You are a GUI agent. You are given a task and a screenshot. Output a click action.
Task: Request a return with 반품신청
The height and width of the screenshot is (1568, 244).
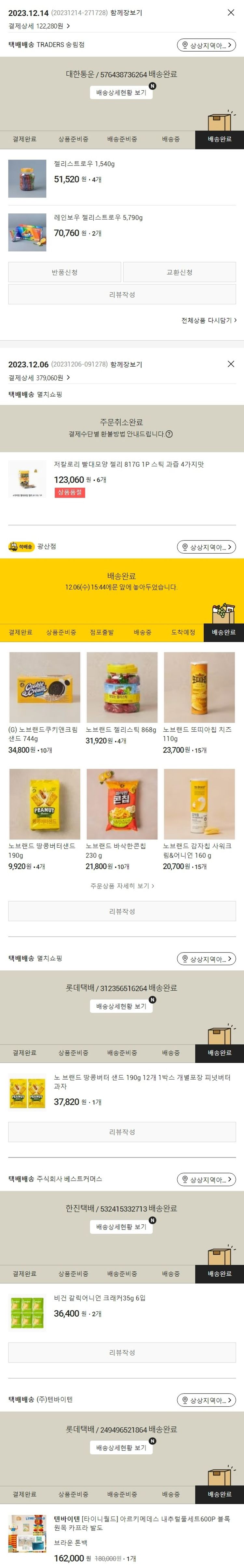pos(65,272)
